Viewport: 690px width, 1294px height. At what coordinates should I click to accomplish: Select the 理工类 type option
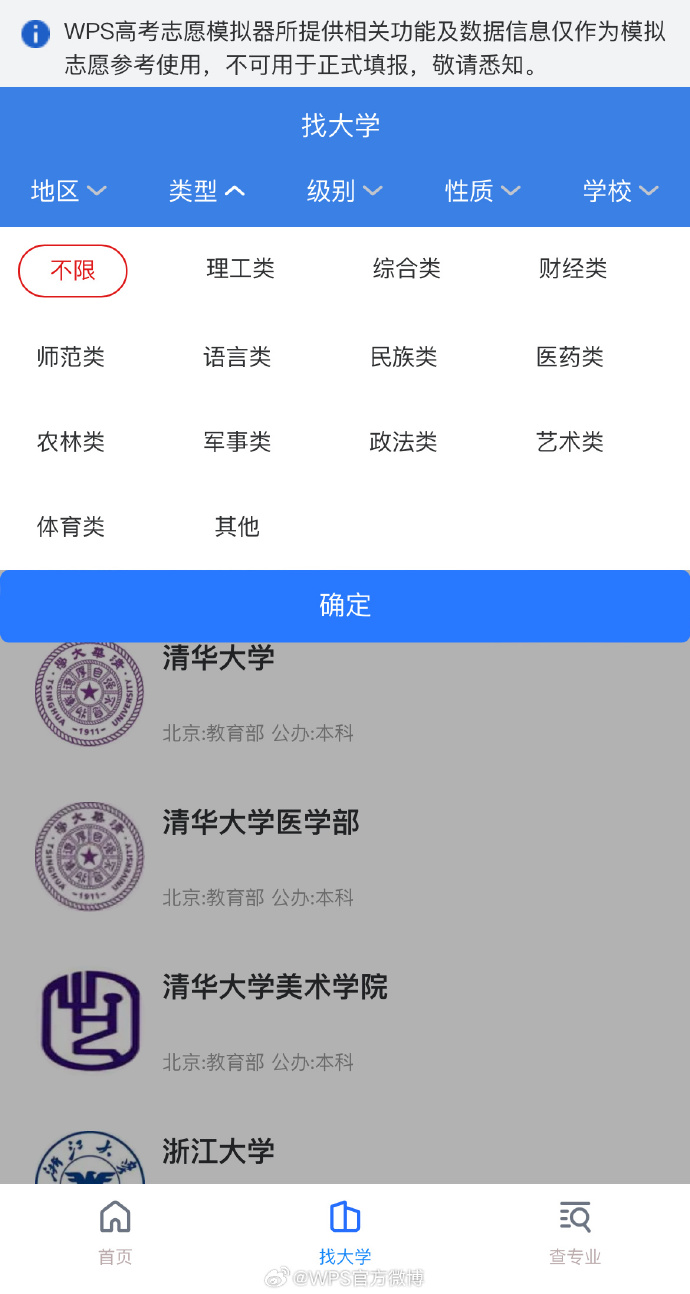click(240, 269)
